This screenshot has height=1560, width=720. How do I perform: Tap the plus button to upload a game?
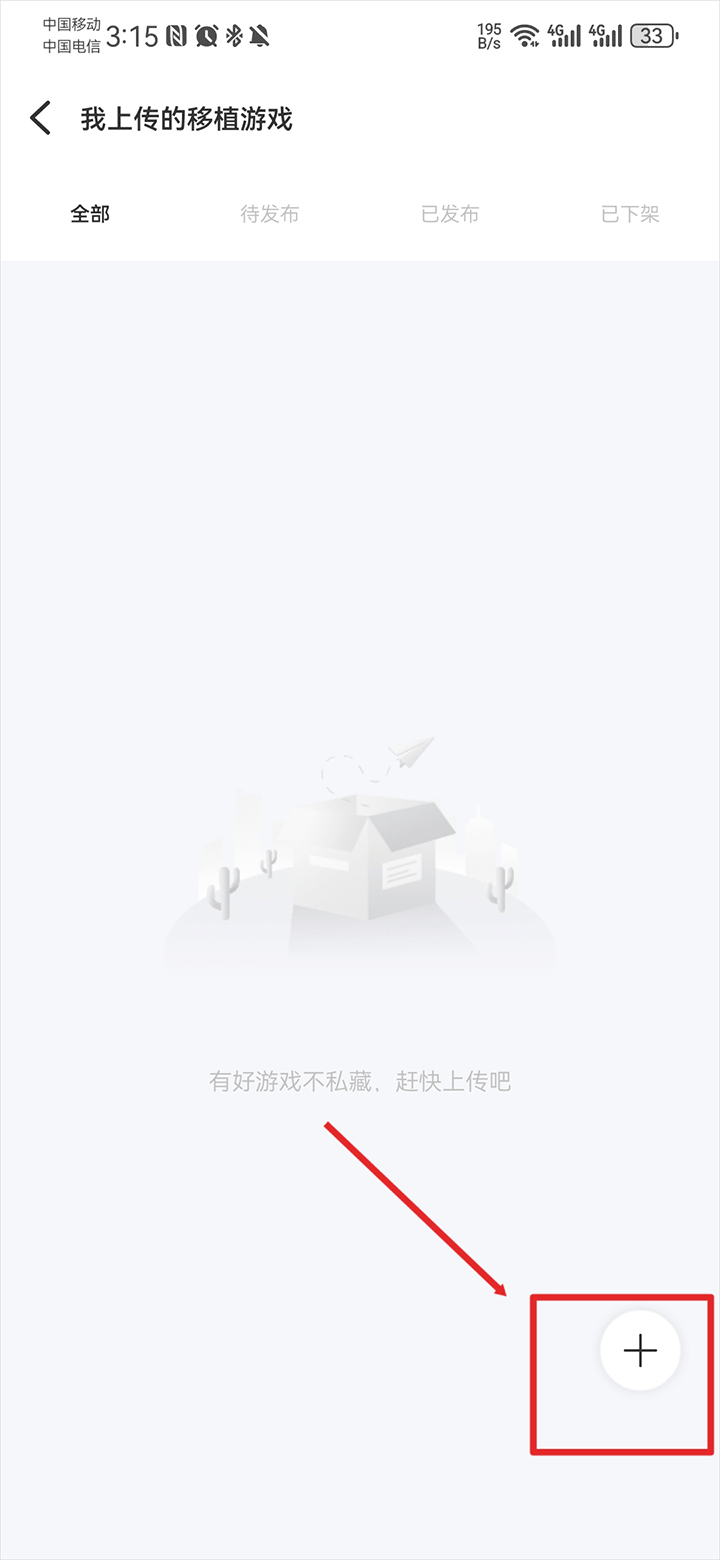pos(640,1351)
